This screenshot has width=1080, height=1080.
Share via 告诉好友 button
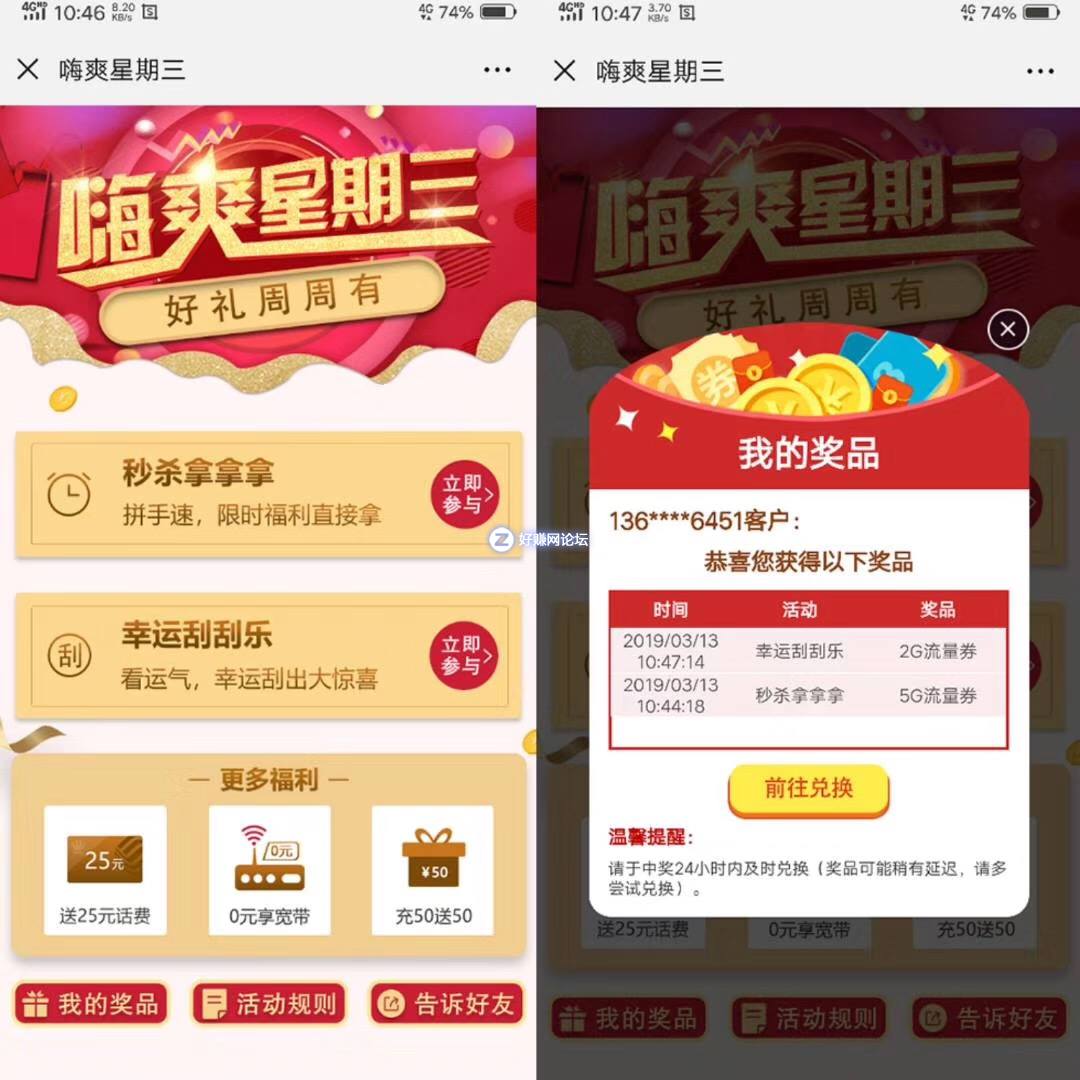(447, 1004)
